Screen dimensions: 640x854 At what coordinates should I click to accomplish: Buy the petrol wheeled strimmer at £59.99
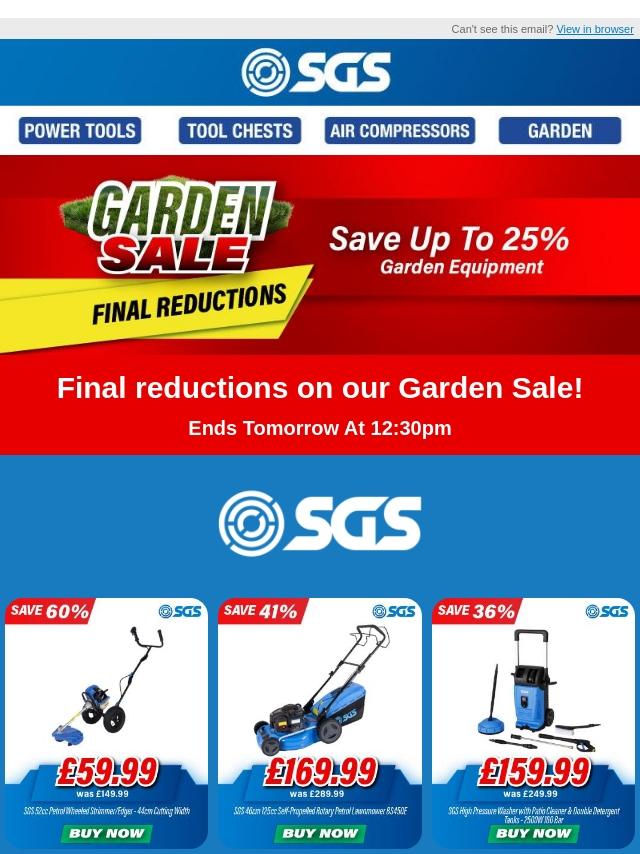click(x=106, y=833)
